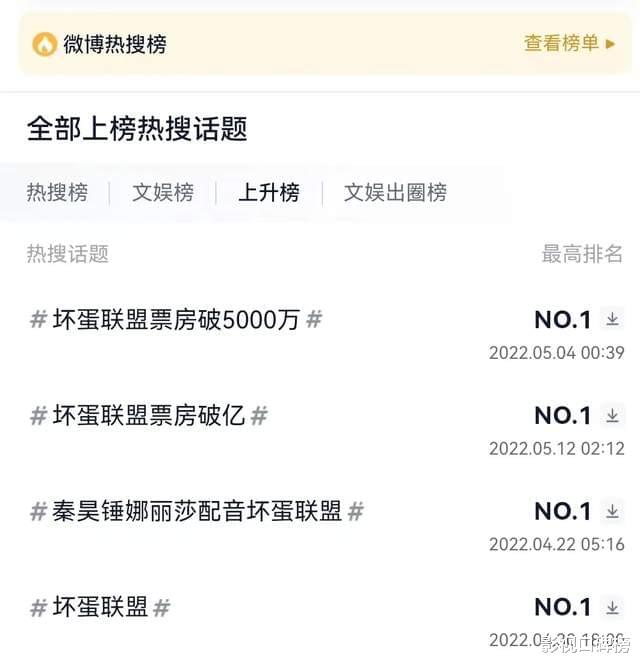This screenshot has width=640, height=666.
Task: Open topic 坏蛋联盟票房破5000万
Action: click(x=176, y=320)
